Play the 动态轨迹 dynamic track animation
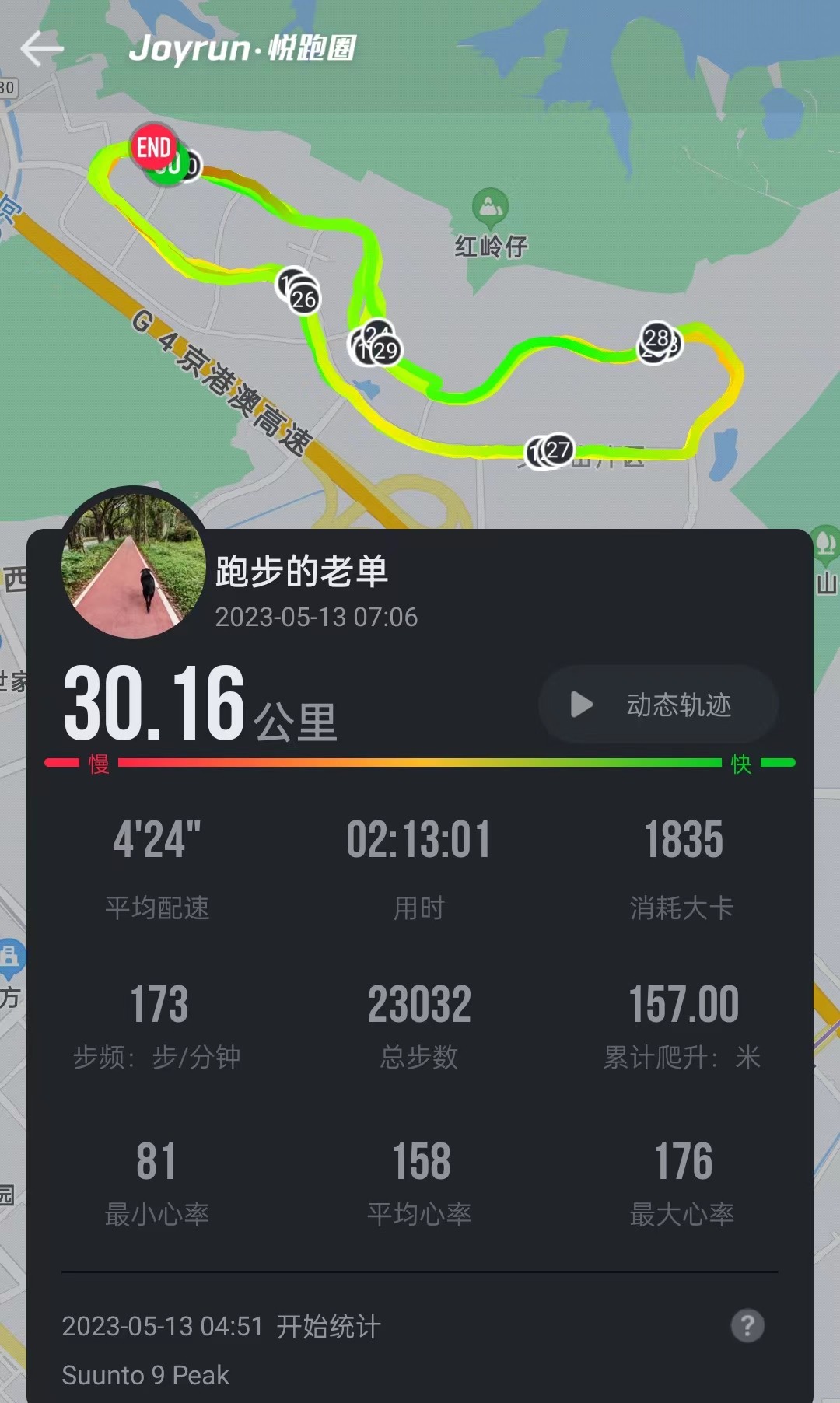 click(x=657, y=705)
